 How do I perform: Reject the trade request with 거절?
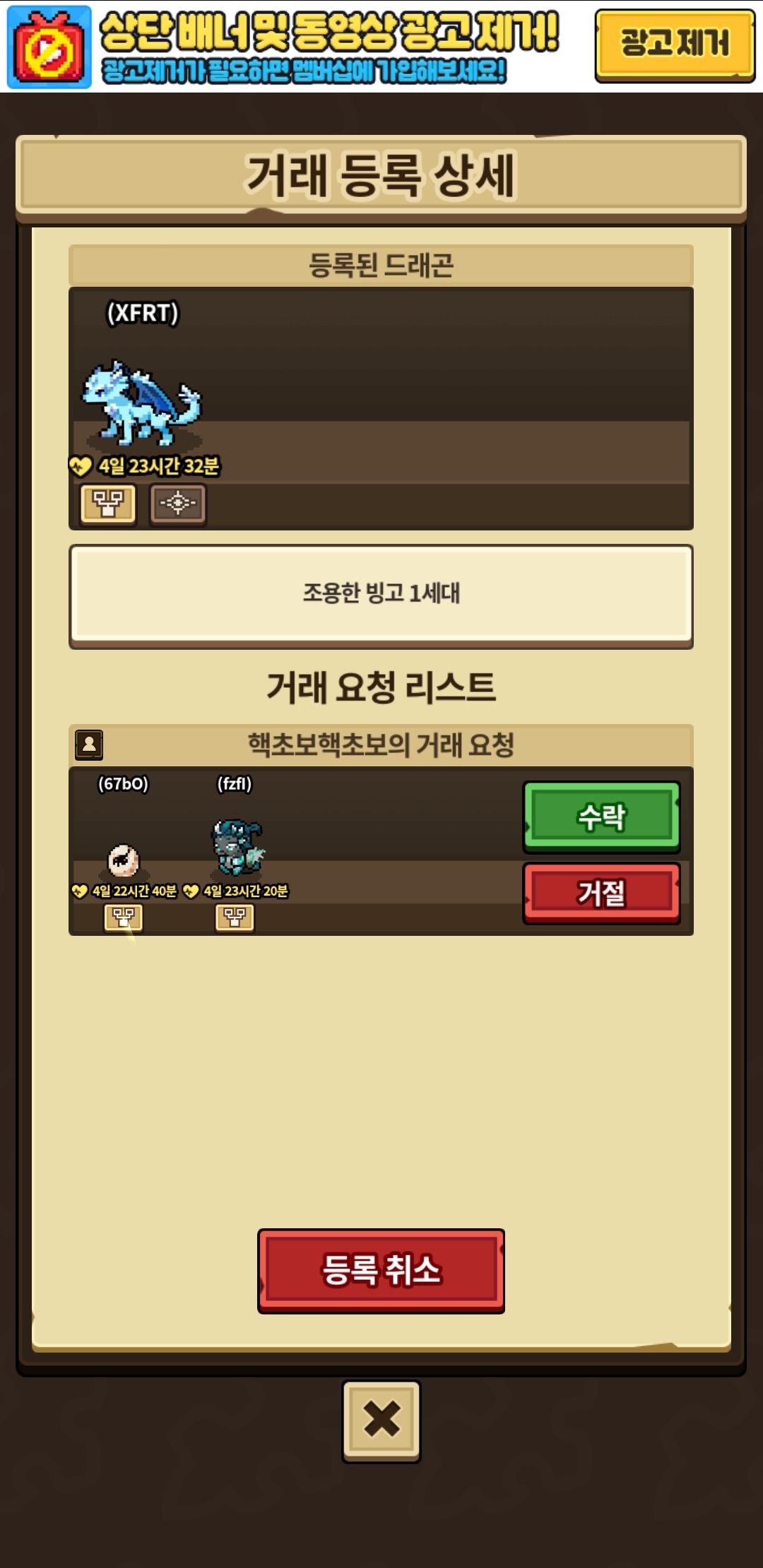tap(601, 893)
